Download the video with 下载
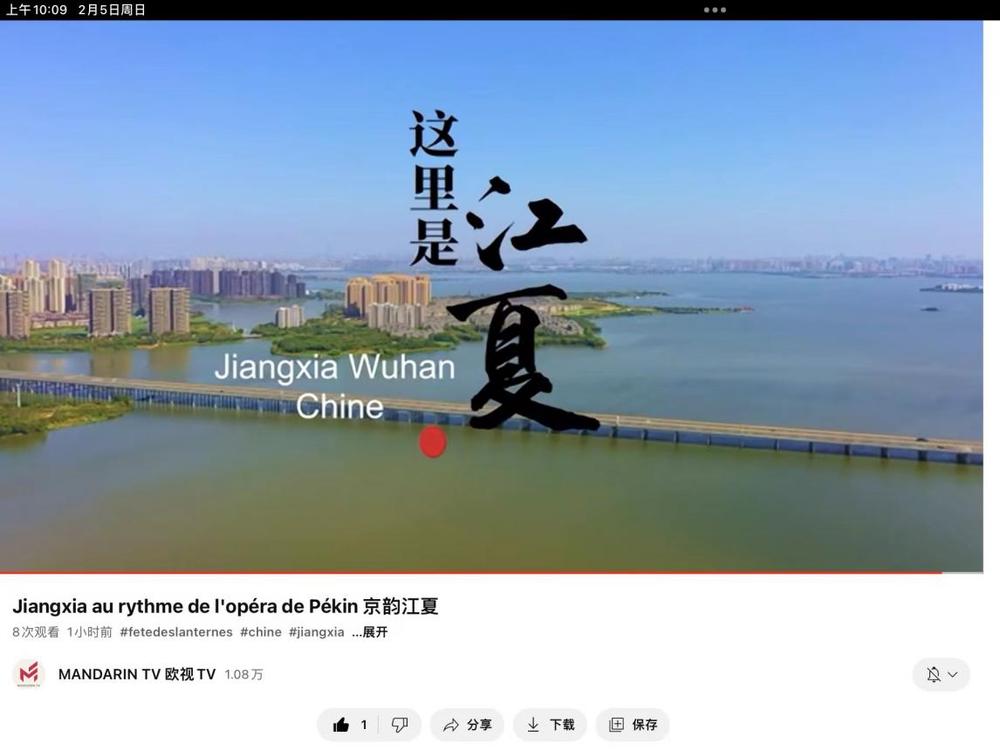1000x750 pixels. (550, 725)
